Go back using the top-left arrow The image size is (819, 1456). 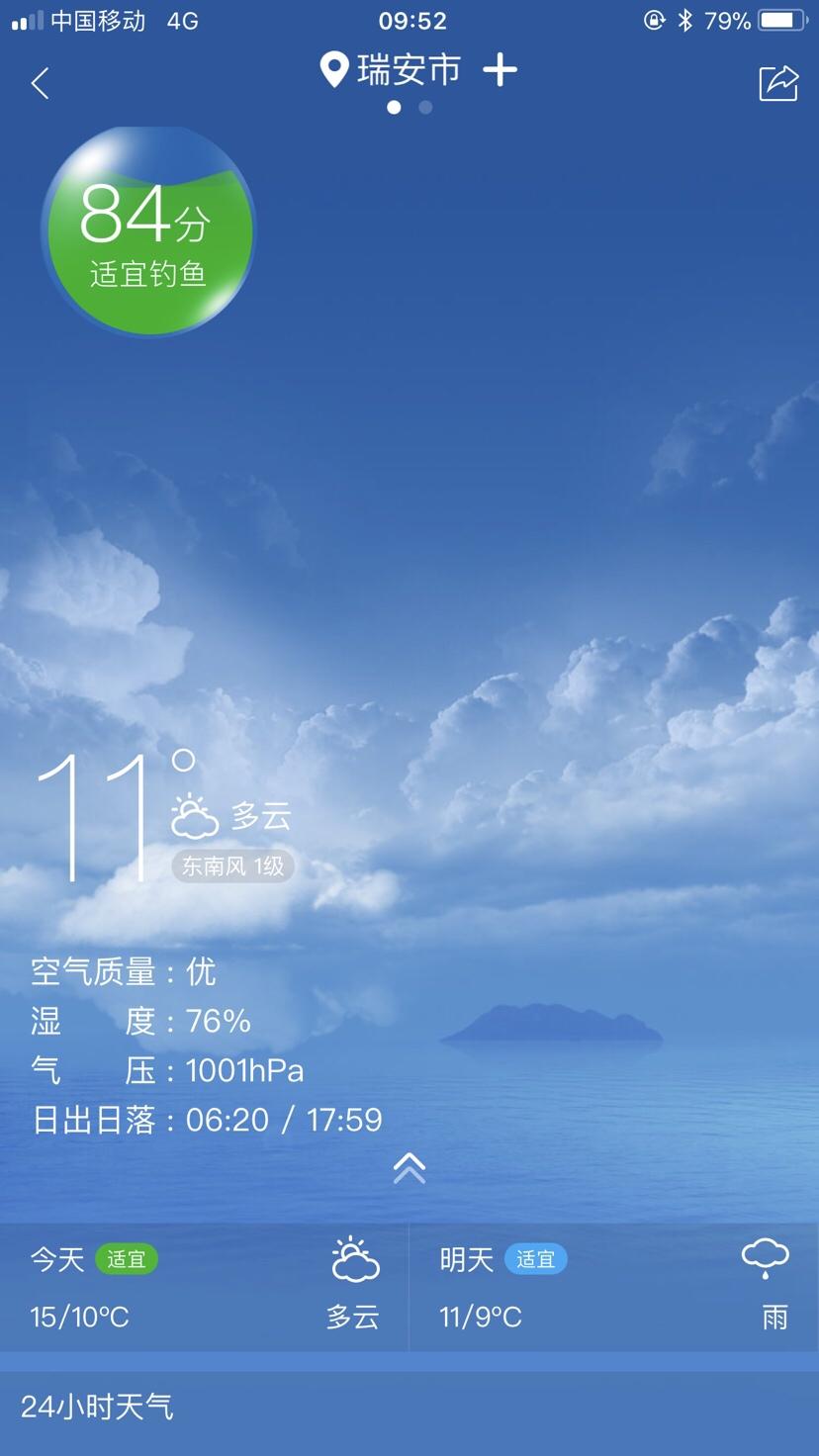point(40,83)
